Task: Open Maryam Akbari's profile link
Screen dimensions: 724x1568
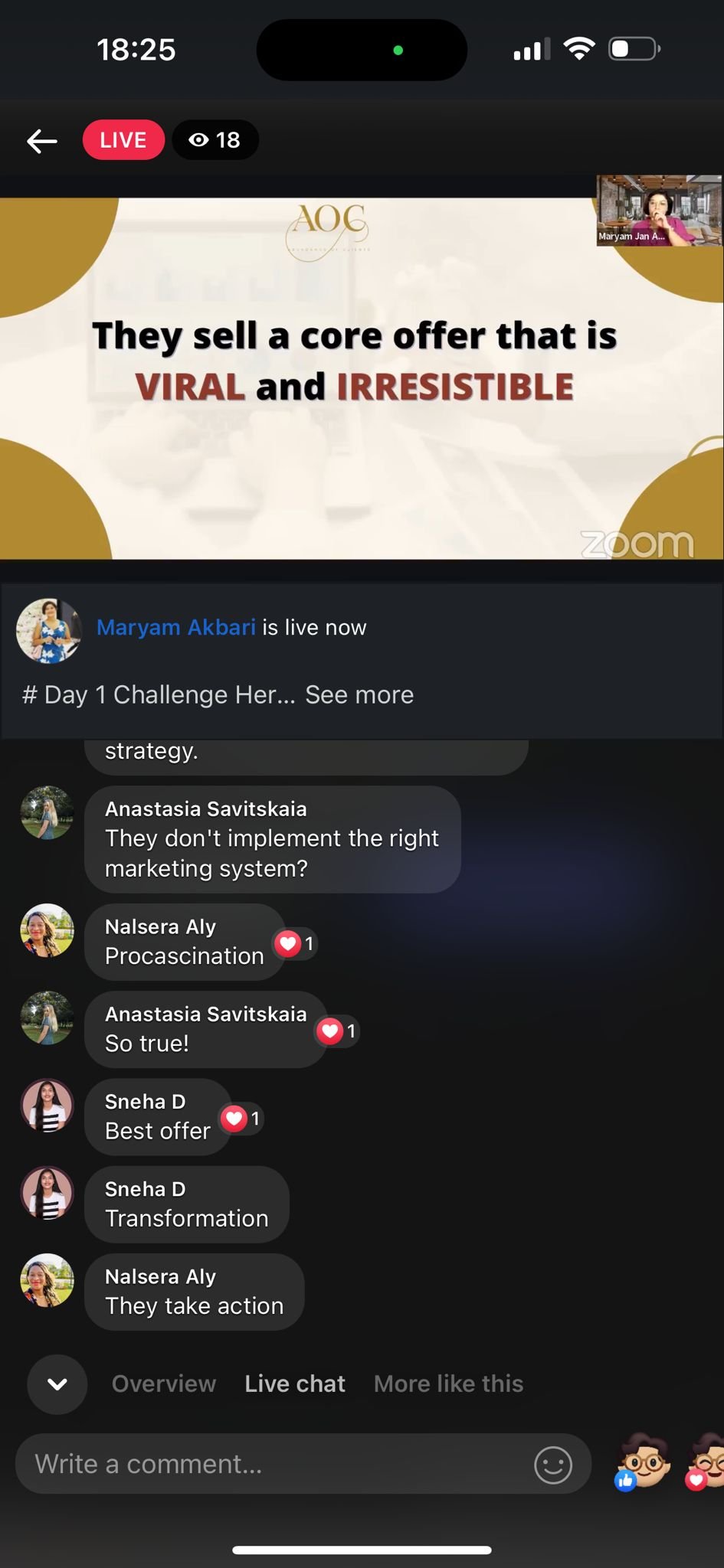Action: [175, 627]
